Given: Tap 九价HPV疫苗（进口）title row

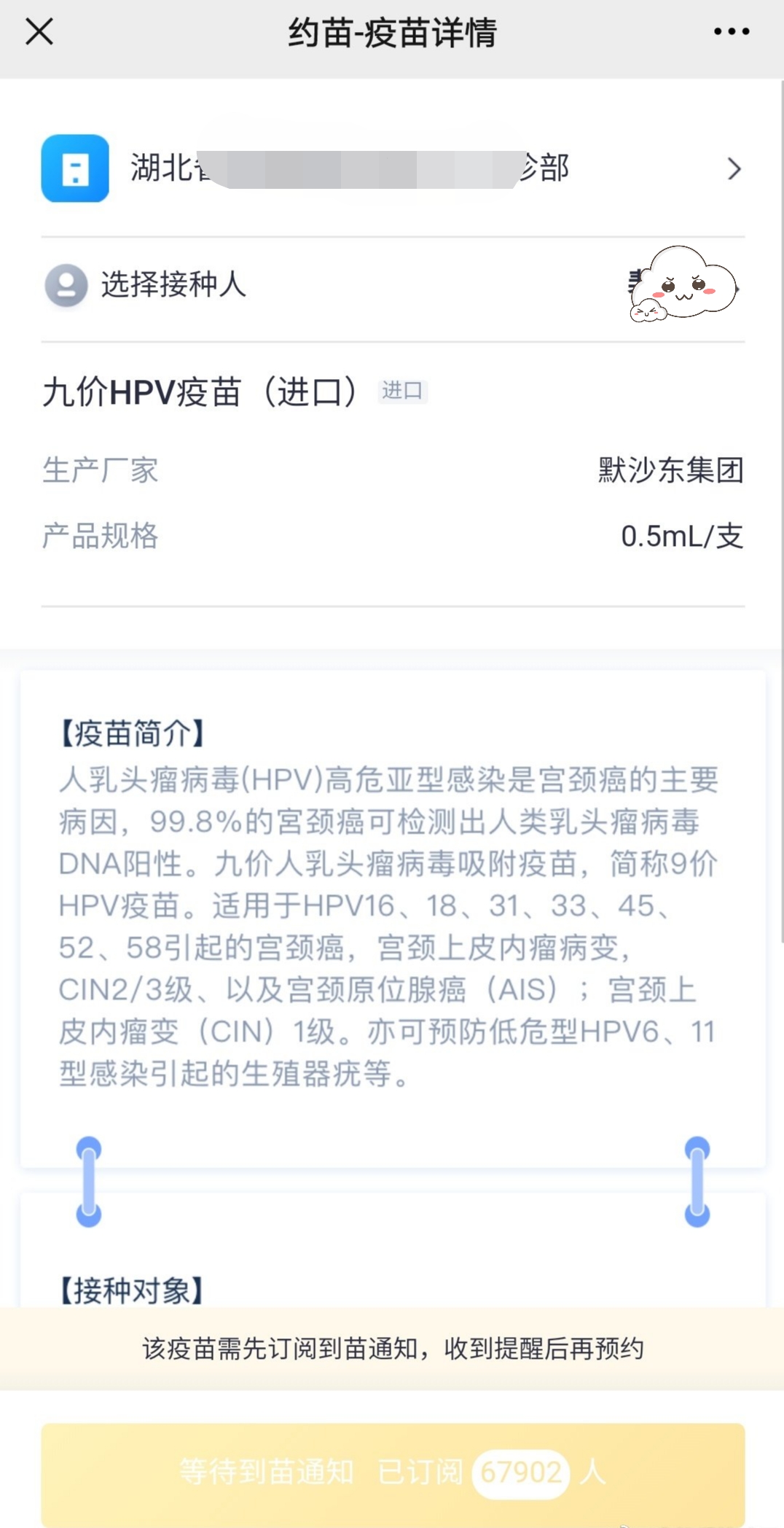Looking at the screenshot, I should (x=202, y=391).
